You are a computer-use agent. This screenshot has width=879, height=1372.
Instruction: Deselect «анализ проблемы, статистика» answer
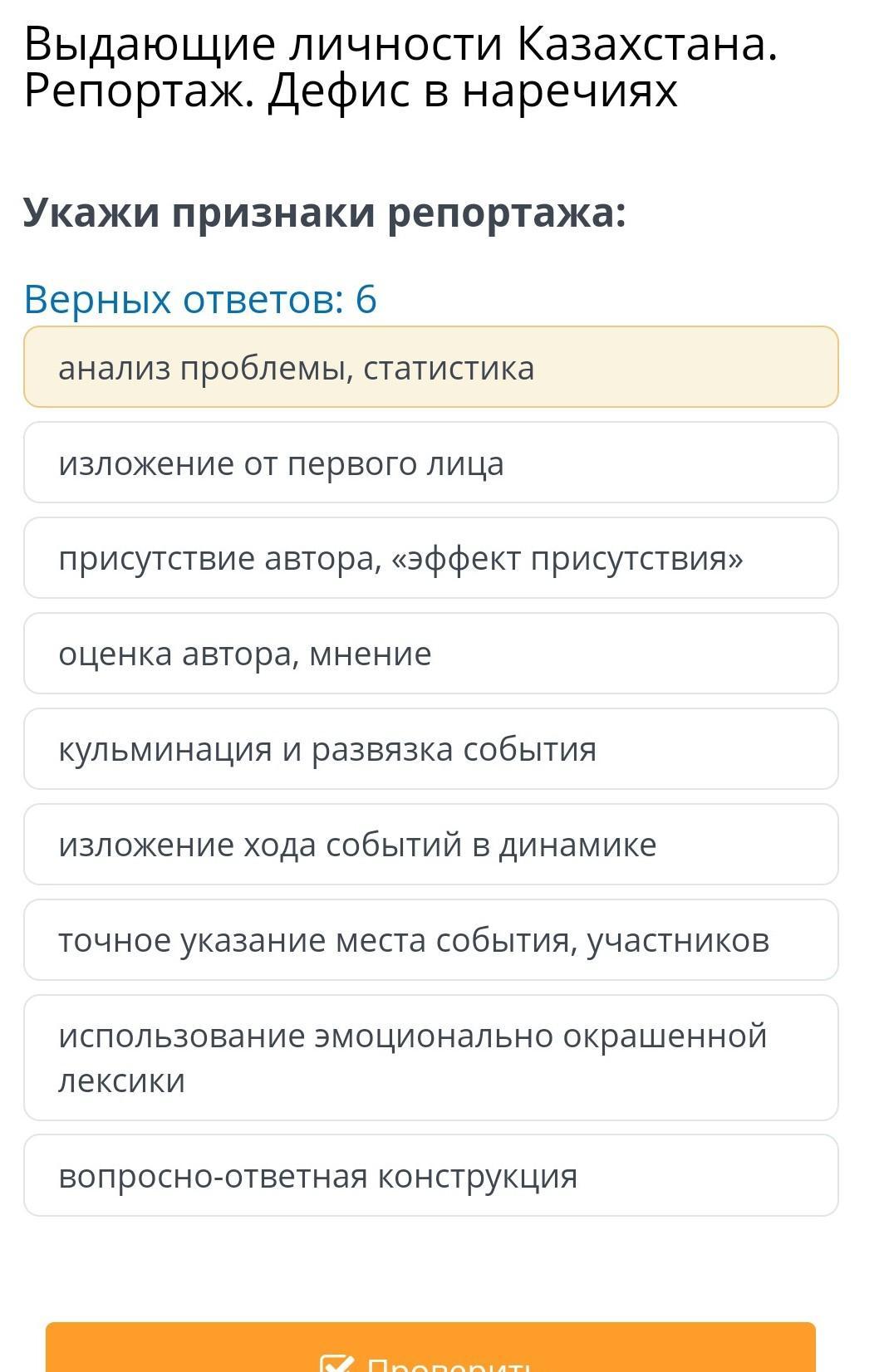pos(431,367)
